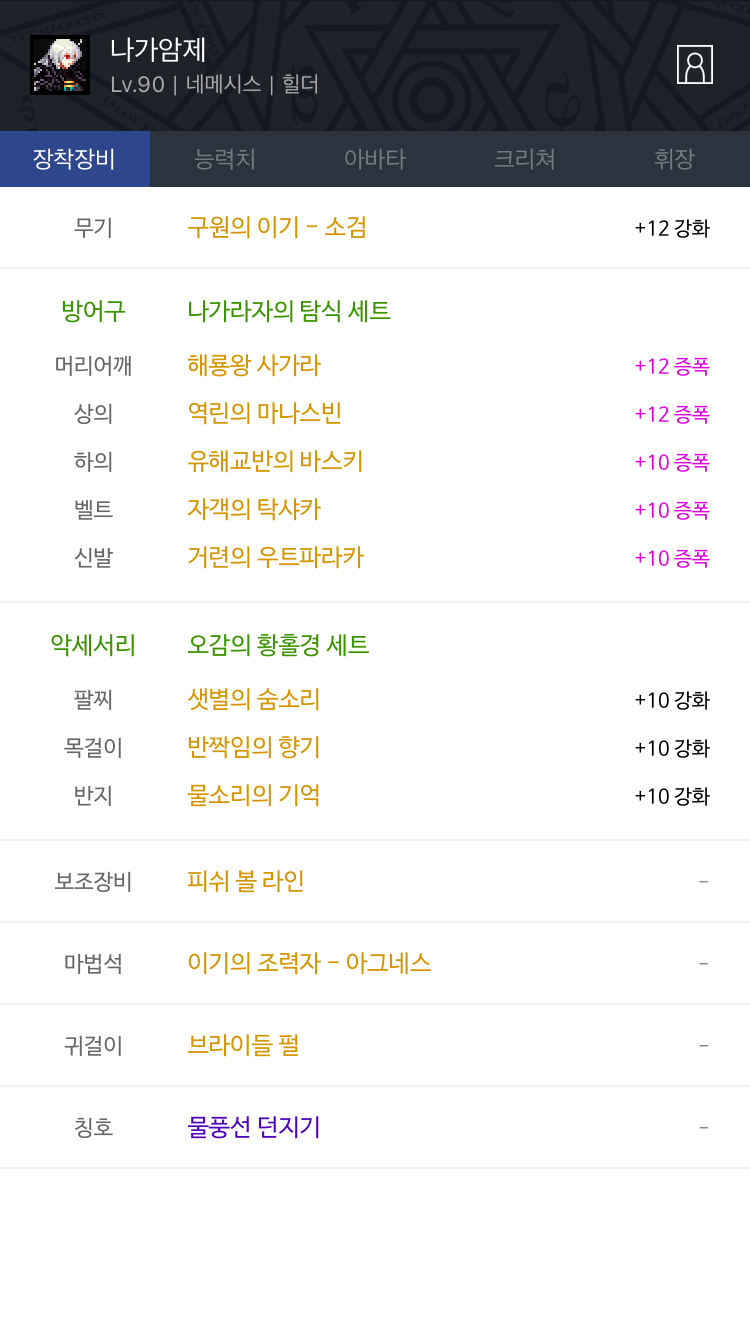This screenshot has width=750, height=1334.
Task: Open 자객의 탁샤카 belt item
Action: 254,509
